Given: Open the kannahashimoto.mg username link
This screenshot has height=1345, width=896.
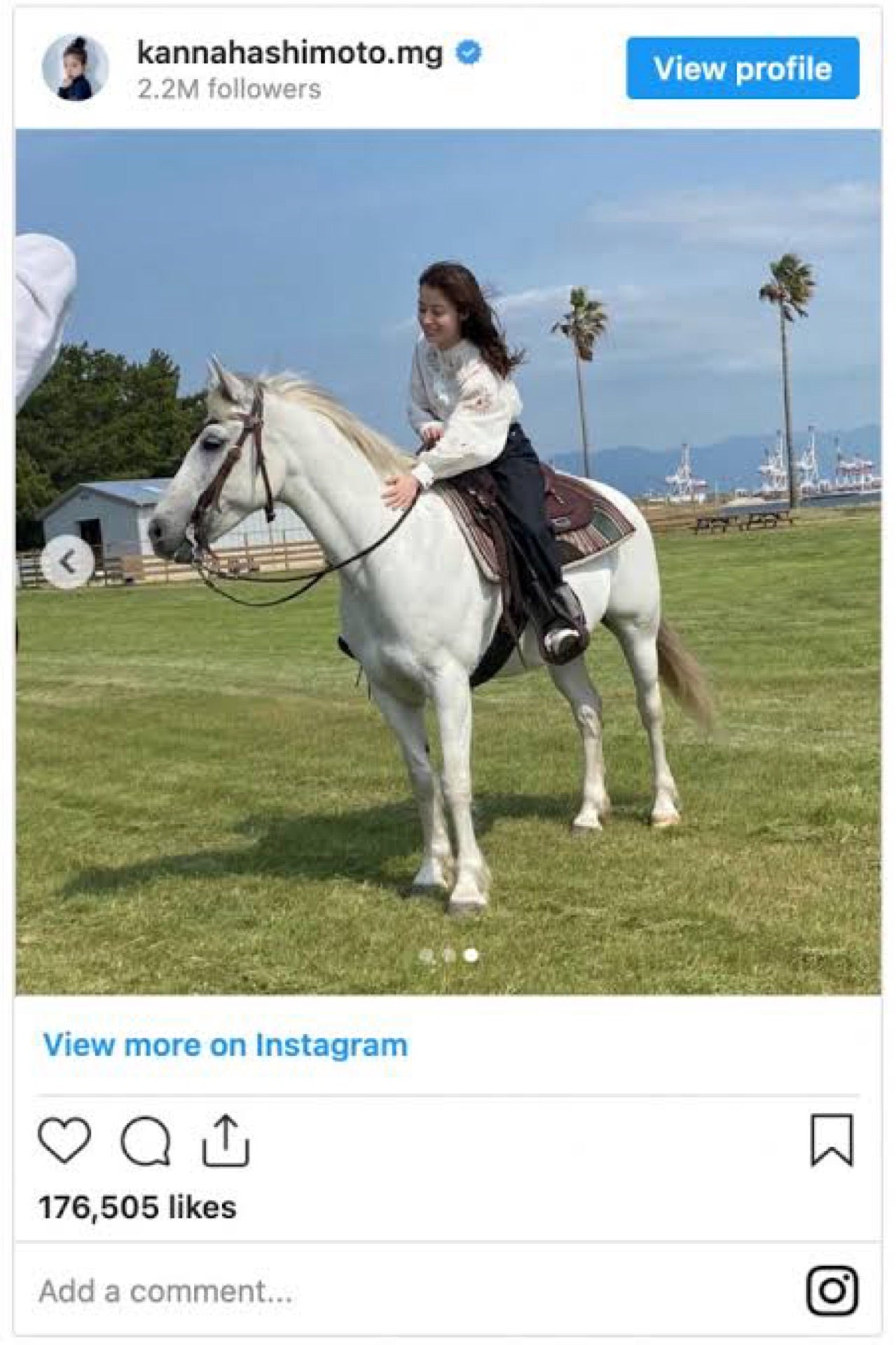Looking at the screenshot, I should (x=290, y=53).
